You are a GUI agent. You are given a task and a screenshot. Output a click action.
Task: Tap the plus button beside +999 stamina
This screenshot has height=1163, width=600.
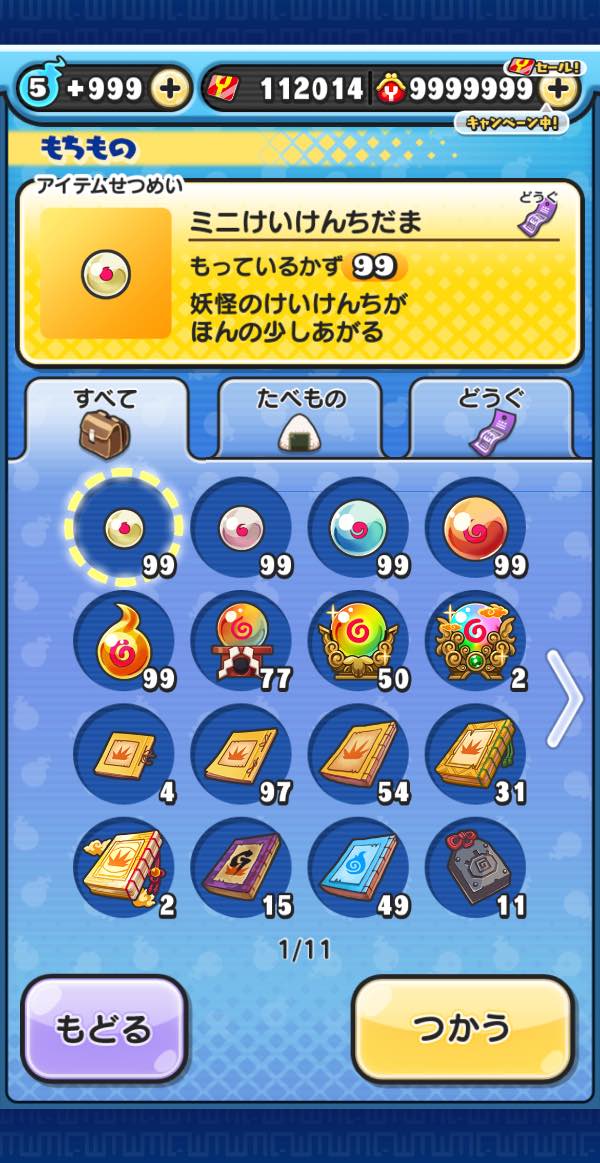click(x=171, y=89)
